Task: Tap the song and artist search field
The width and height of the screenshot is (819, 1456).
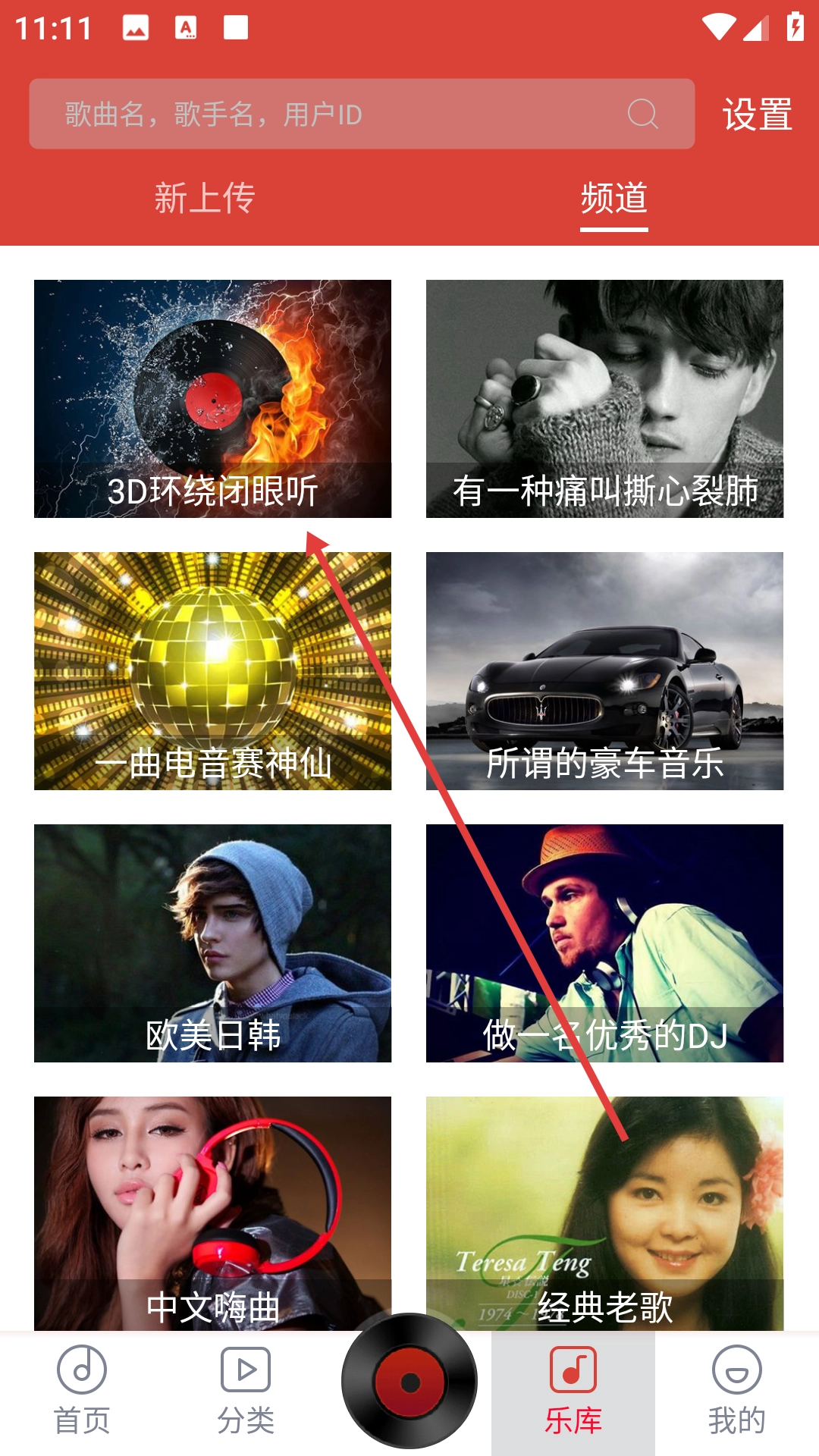Action: click(x=334, y=115)
